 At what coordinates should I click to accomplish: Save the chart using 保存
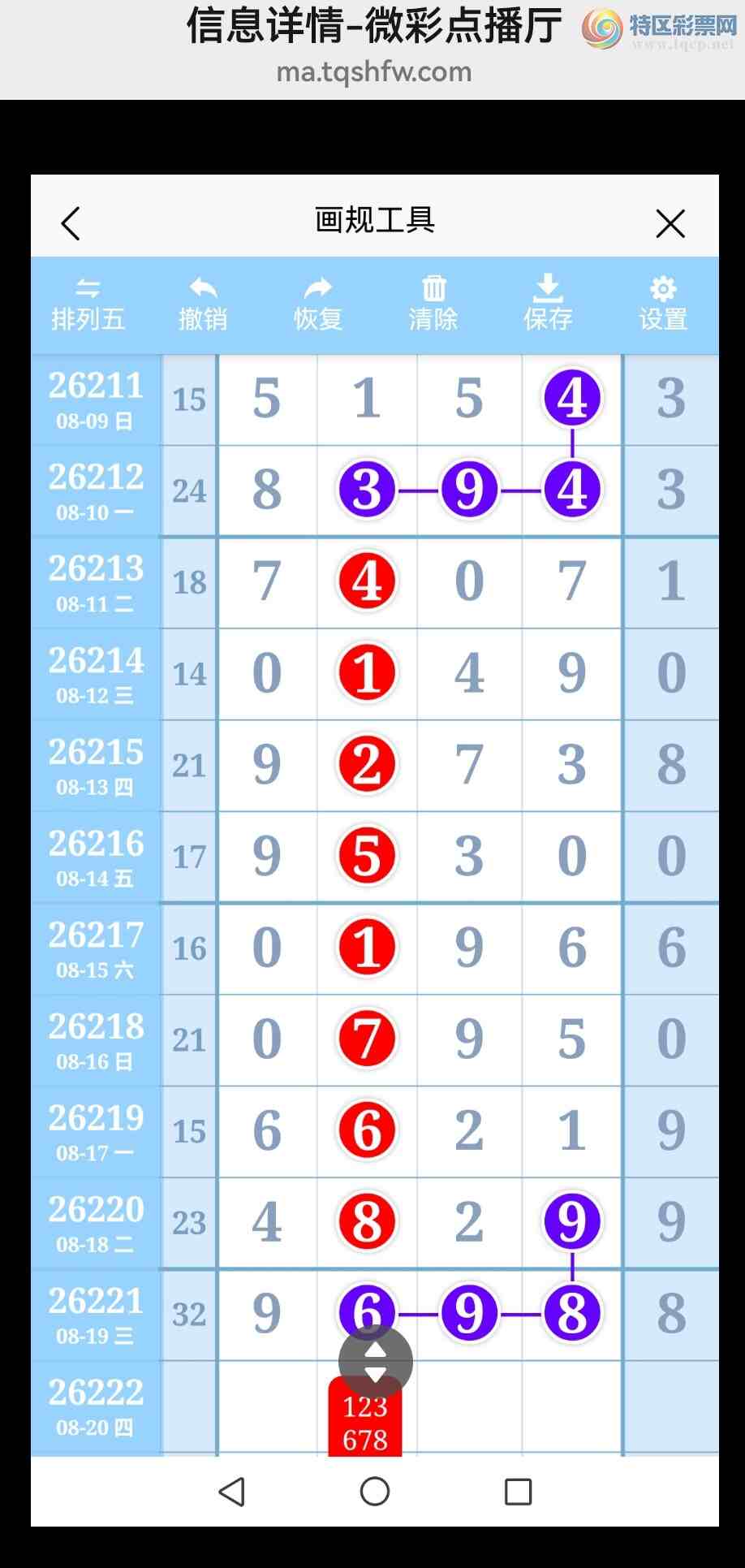tap(548, 305)
